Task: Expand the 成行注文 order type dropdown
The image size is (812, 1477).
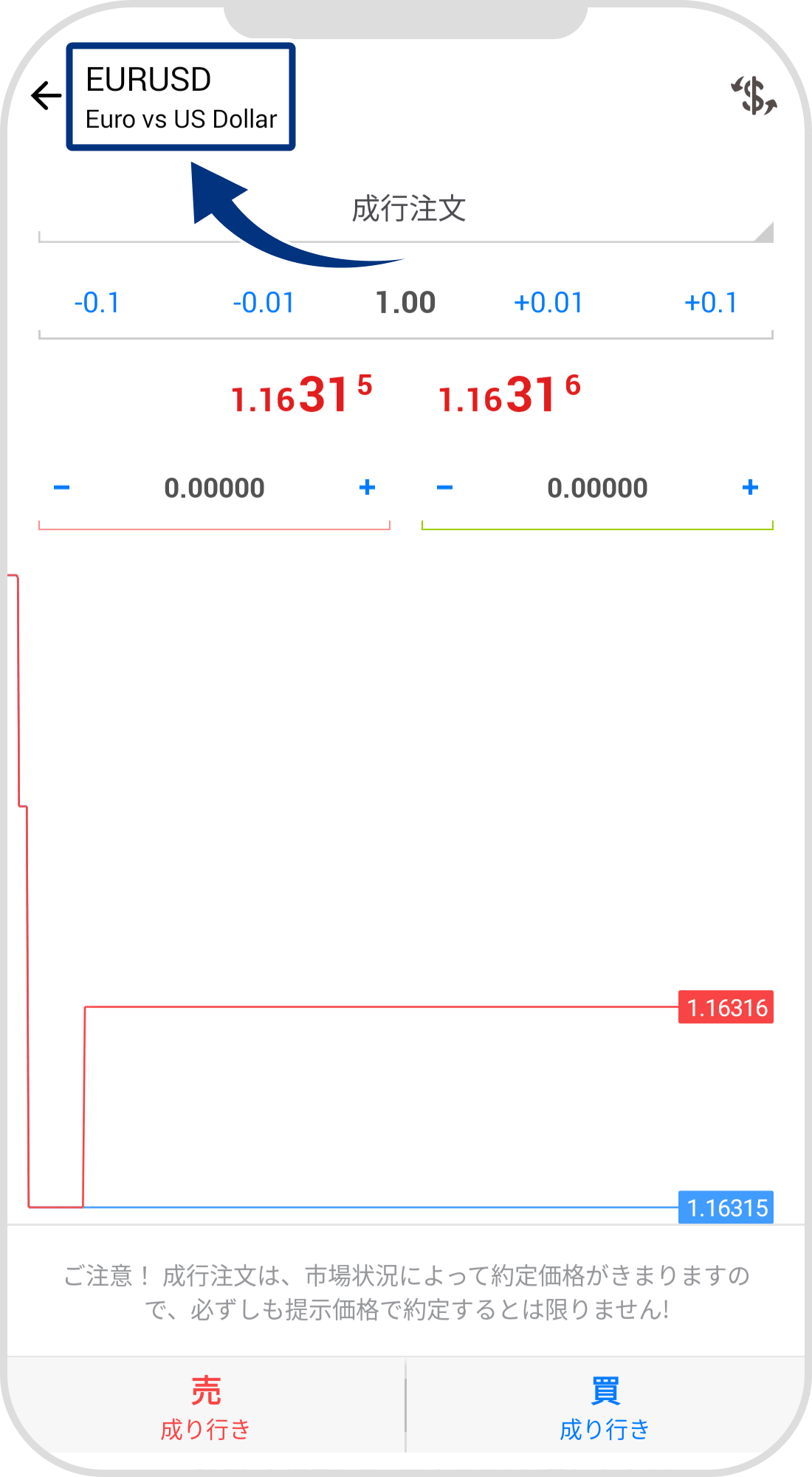Action: [x=407, y=210]
